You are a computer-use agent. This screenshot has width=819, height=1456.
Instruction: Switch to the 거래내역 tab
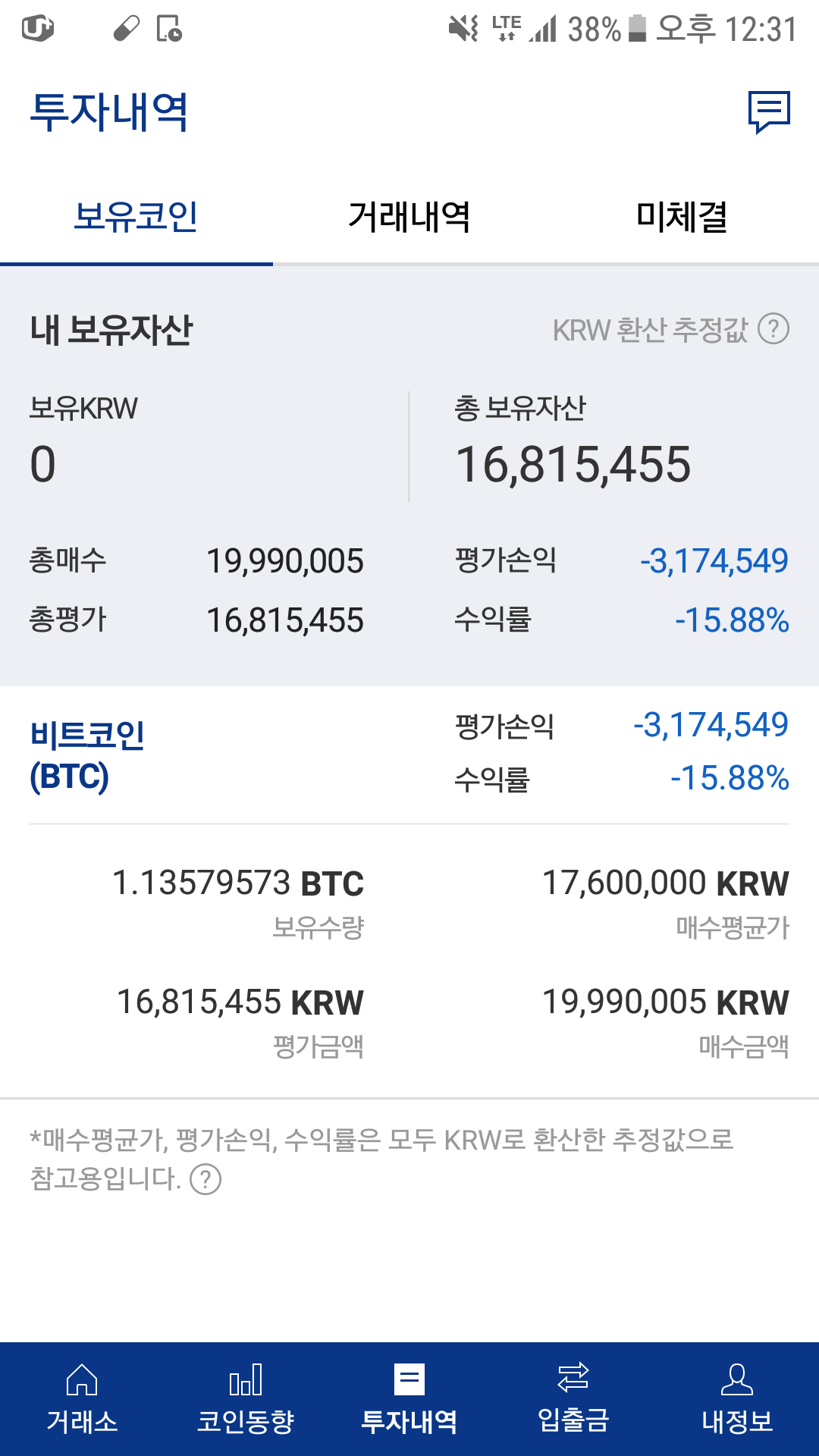[x=409, y=218]
